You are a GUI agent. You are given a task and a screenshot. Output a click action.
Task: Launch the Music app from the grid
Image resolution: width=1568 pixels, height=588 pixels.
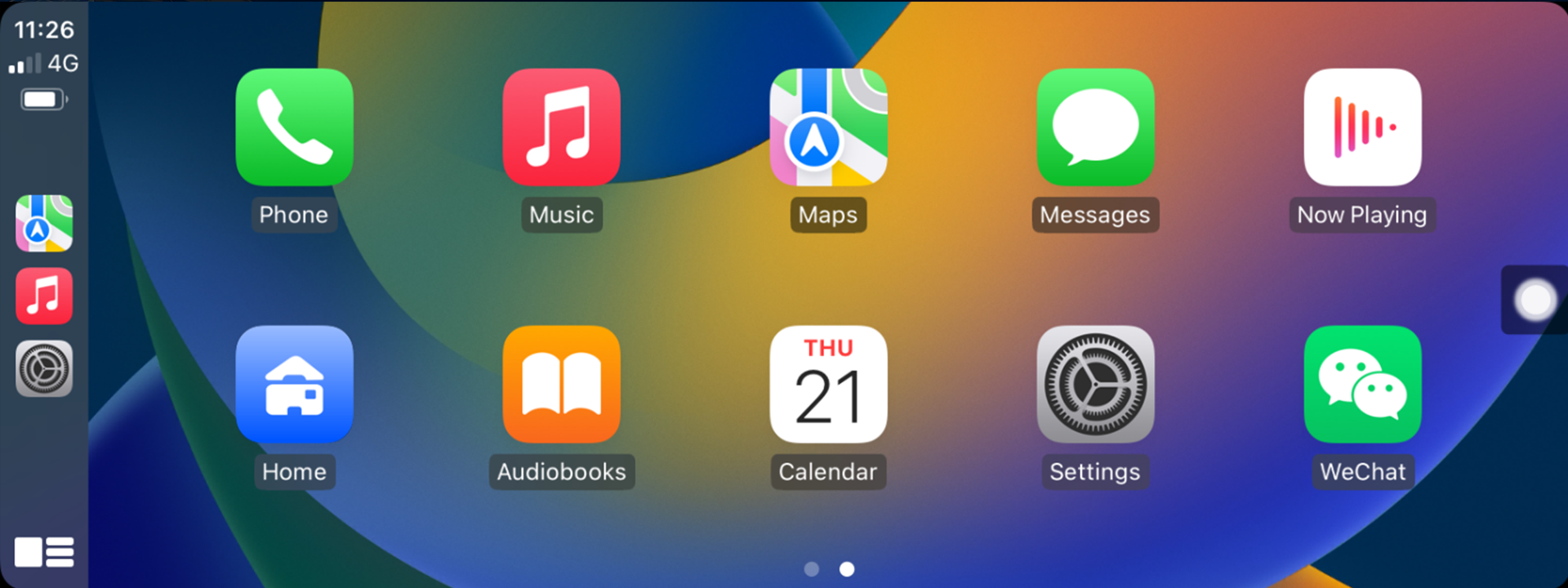point(561,127)
